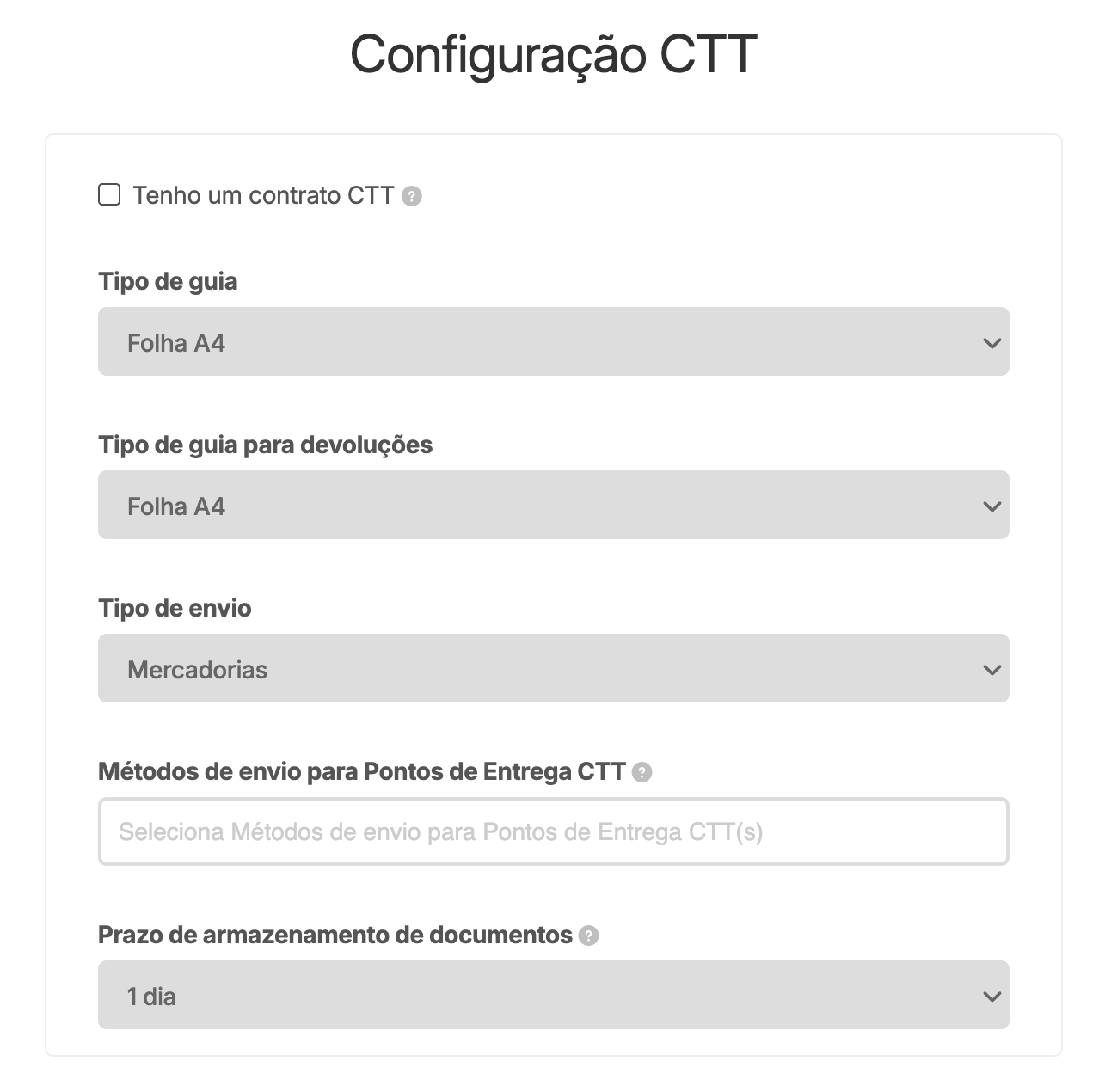Expand the 'Tipo de guia' dropdown
1099x1092 pixels.
click(553, 341)
